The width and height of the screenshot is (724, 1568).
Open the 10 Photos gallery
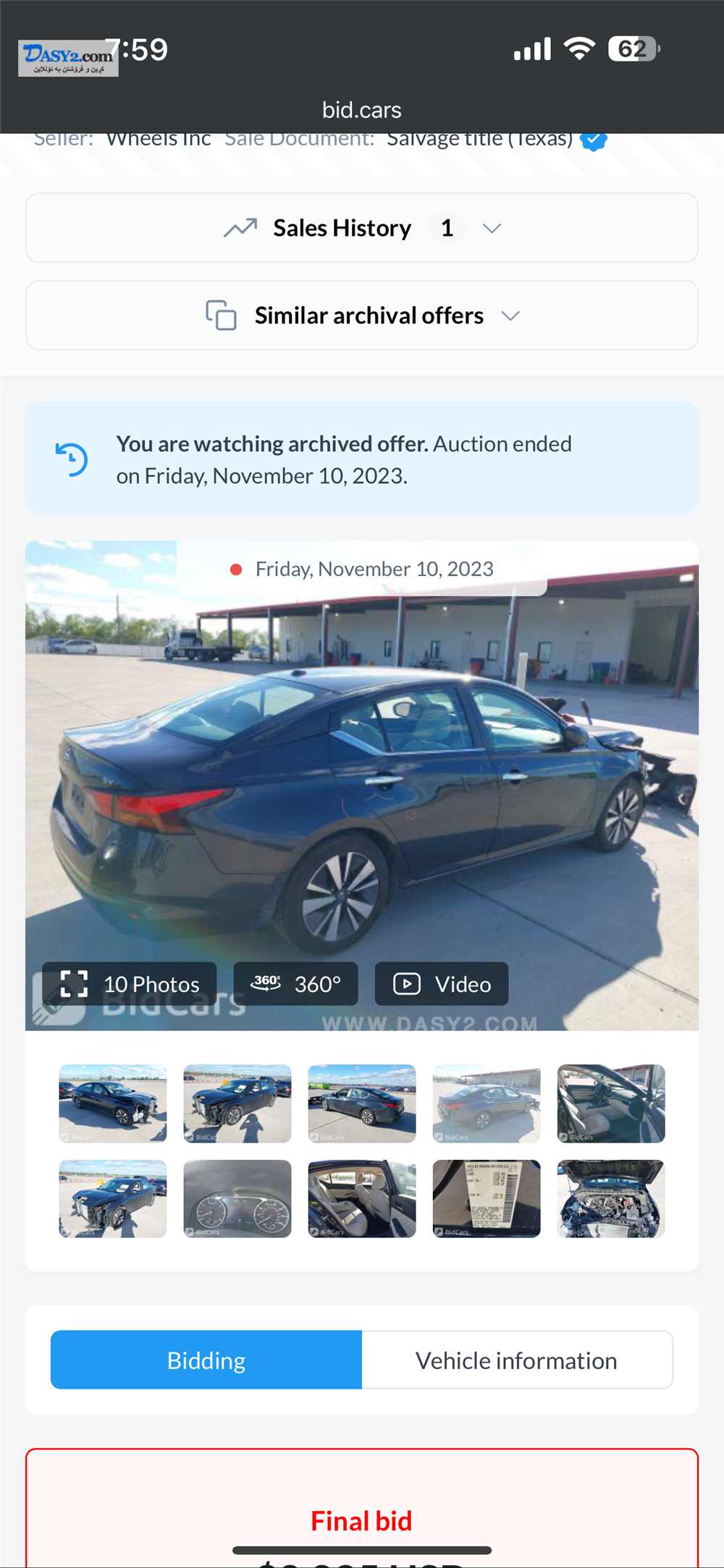click(x=130, y=984)
